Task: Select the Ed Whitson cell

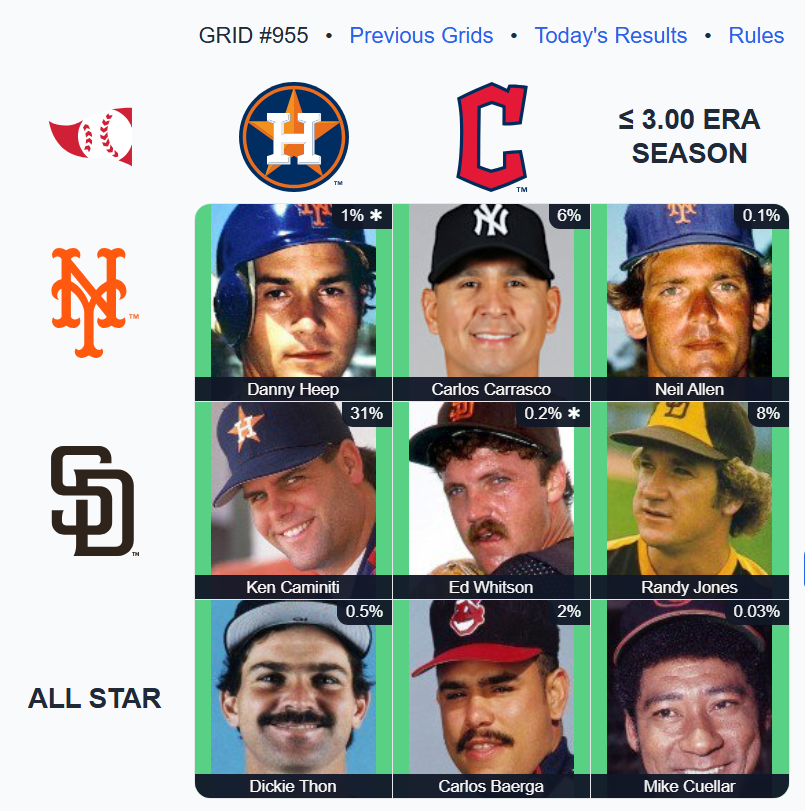Action: pos(491,498)
